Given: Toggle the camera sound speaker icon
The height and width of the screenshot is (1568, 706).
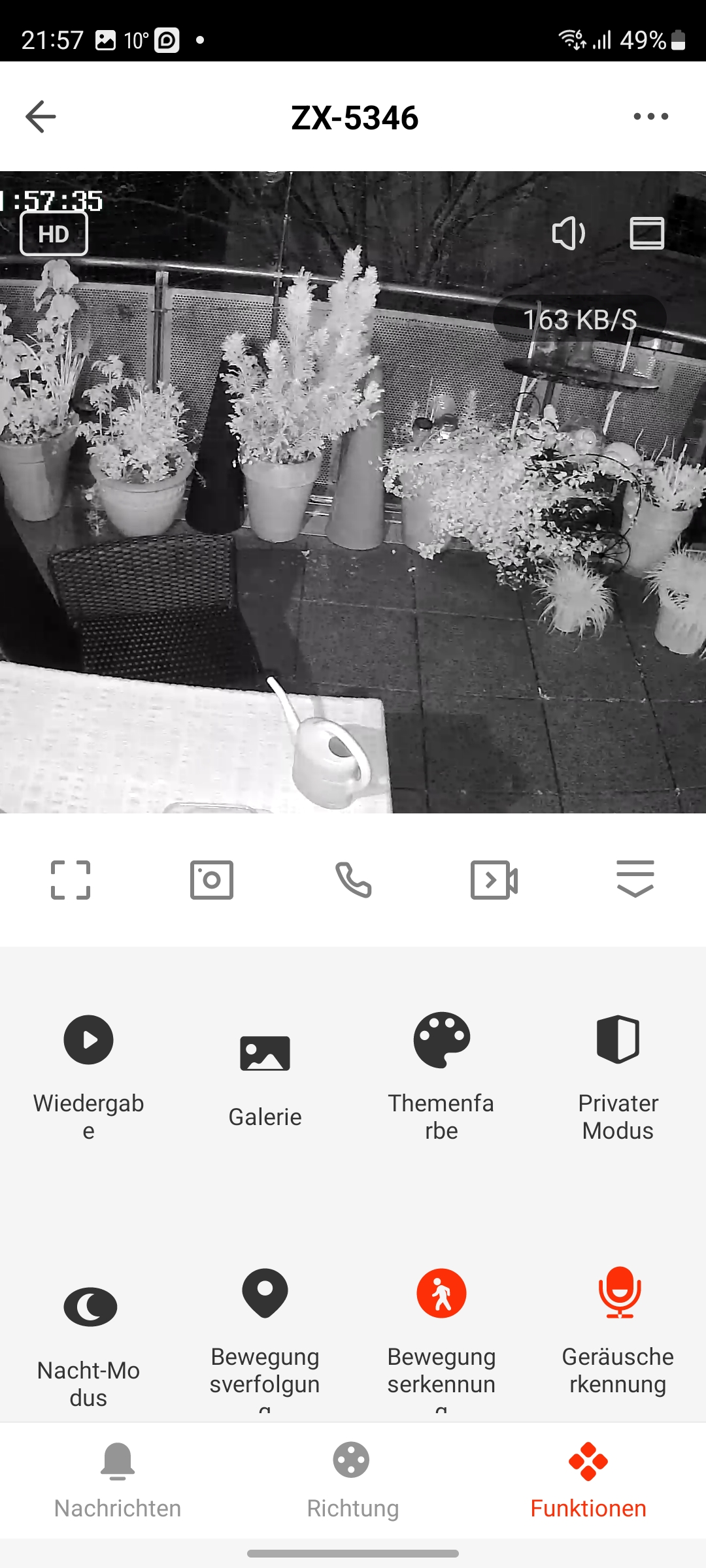Looking at the screenshot, I should (568, 233).
